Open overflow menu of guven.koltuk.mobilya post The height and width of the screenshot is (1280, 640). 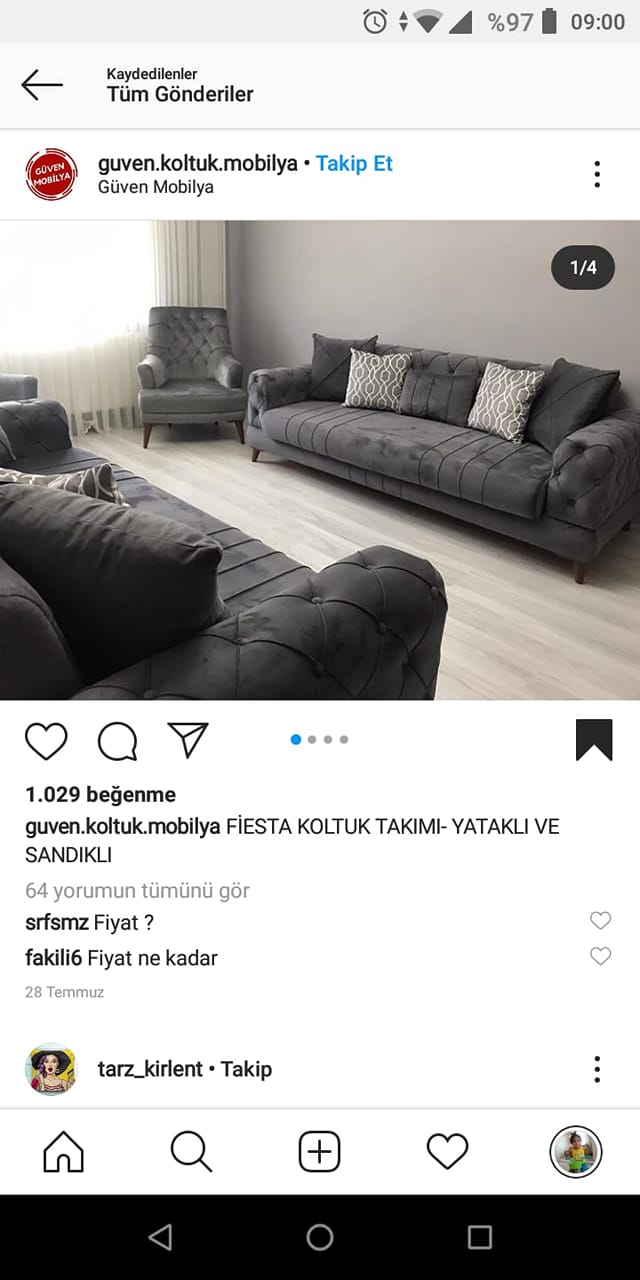click(597, 174)
